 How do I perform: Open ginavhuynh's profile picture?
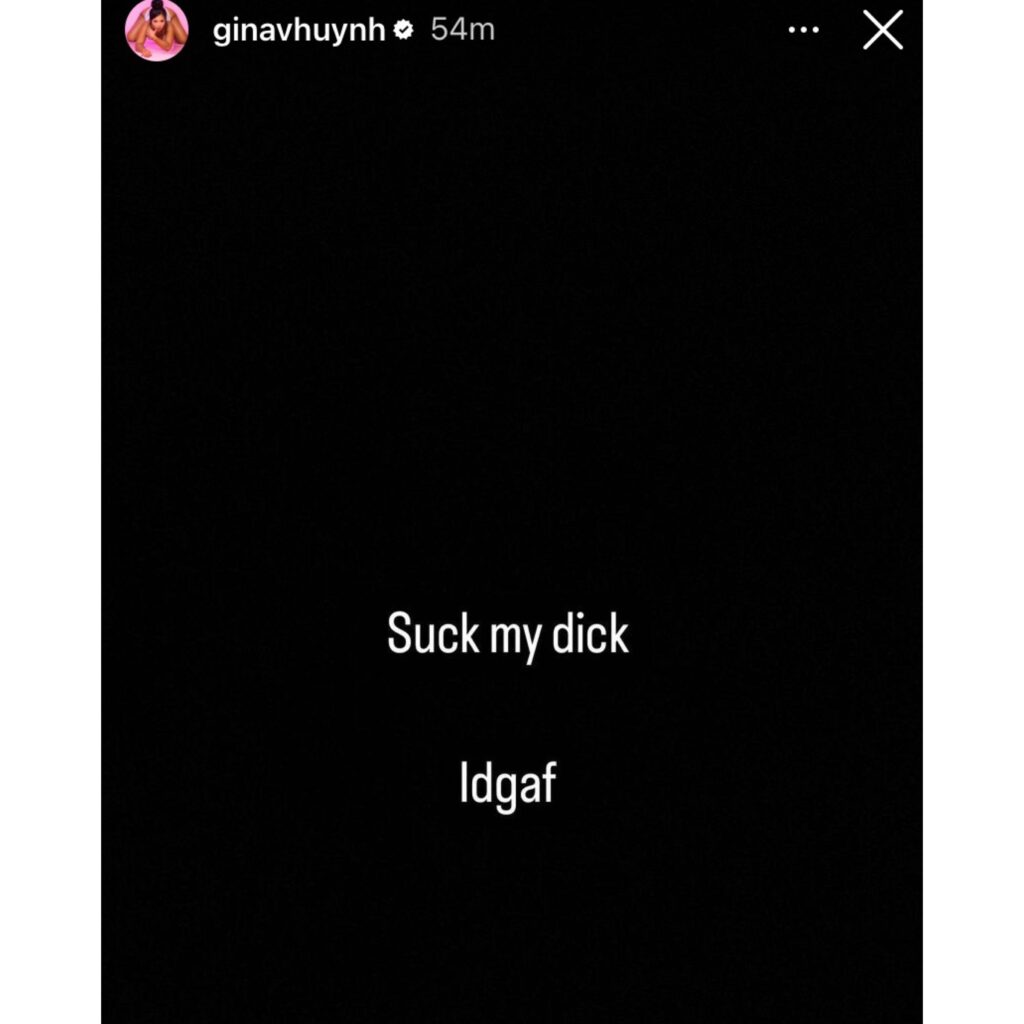(157, 30)
